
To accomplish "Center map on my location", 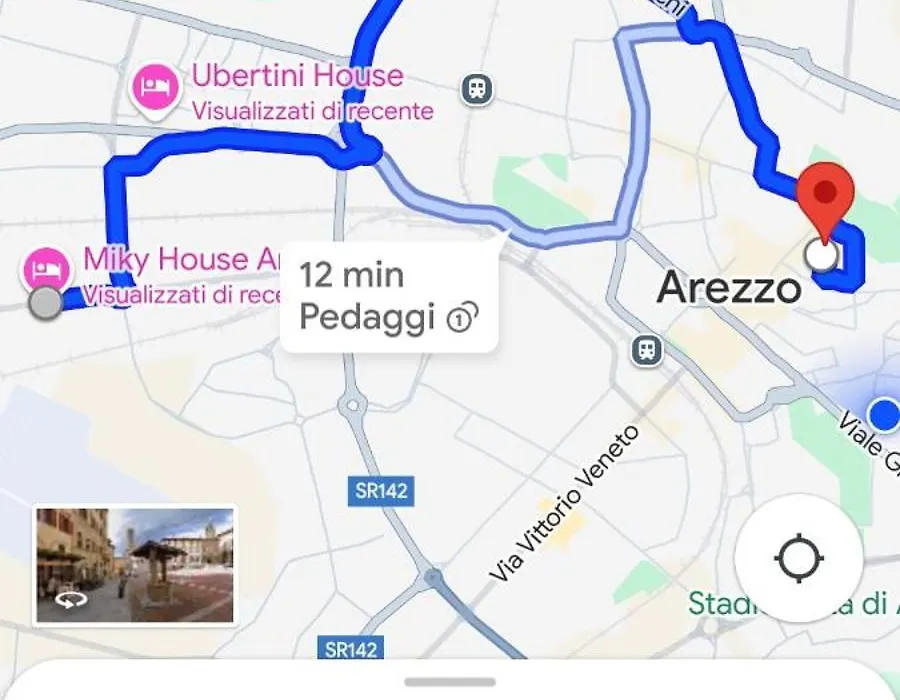I will 798,558.
